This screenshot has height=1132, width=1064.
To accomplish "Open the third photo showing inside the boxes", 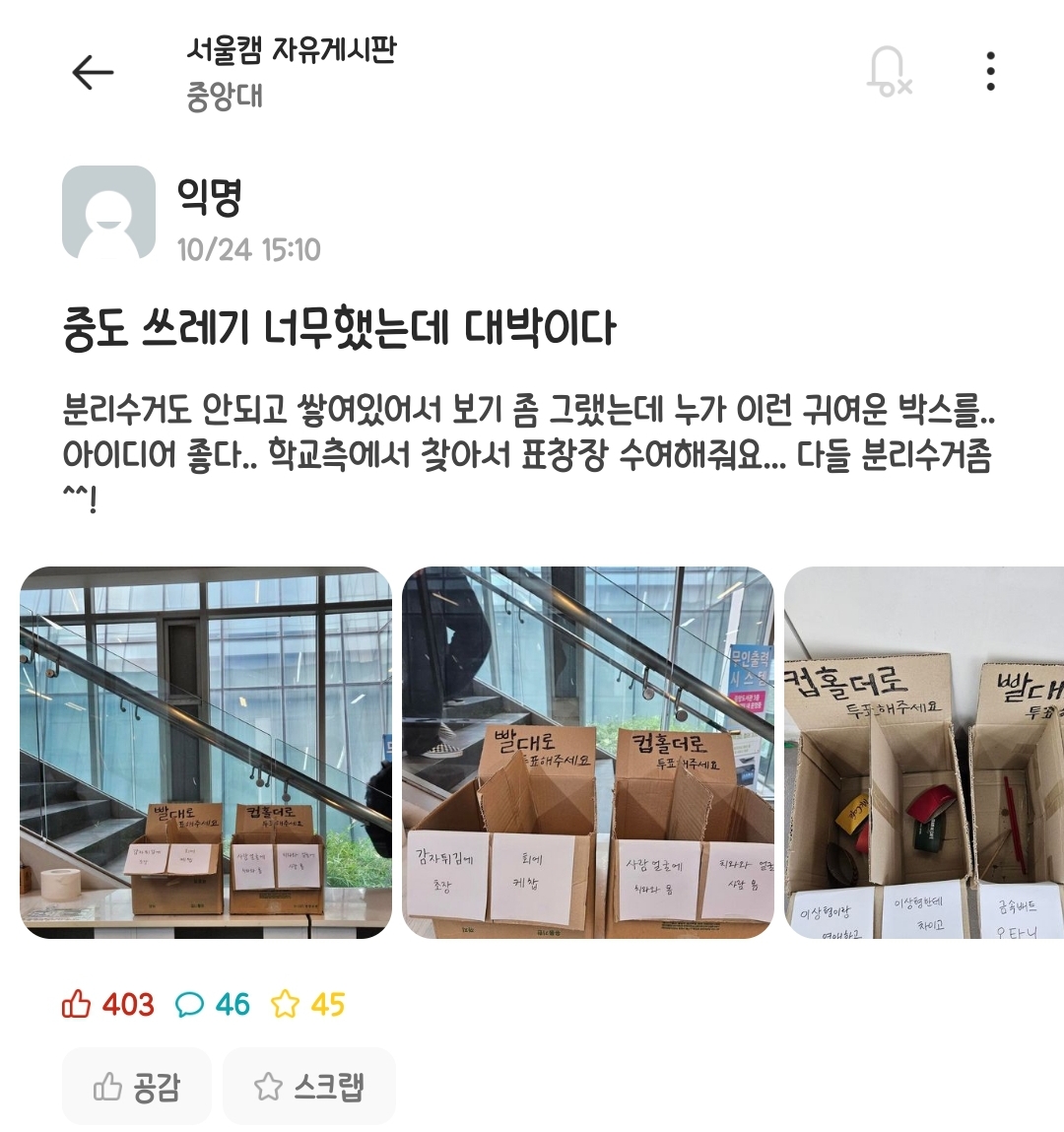I will (x=924, y=753).
